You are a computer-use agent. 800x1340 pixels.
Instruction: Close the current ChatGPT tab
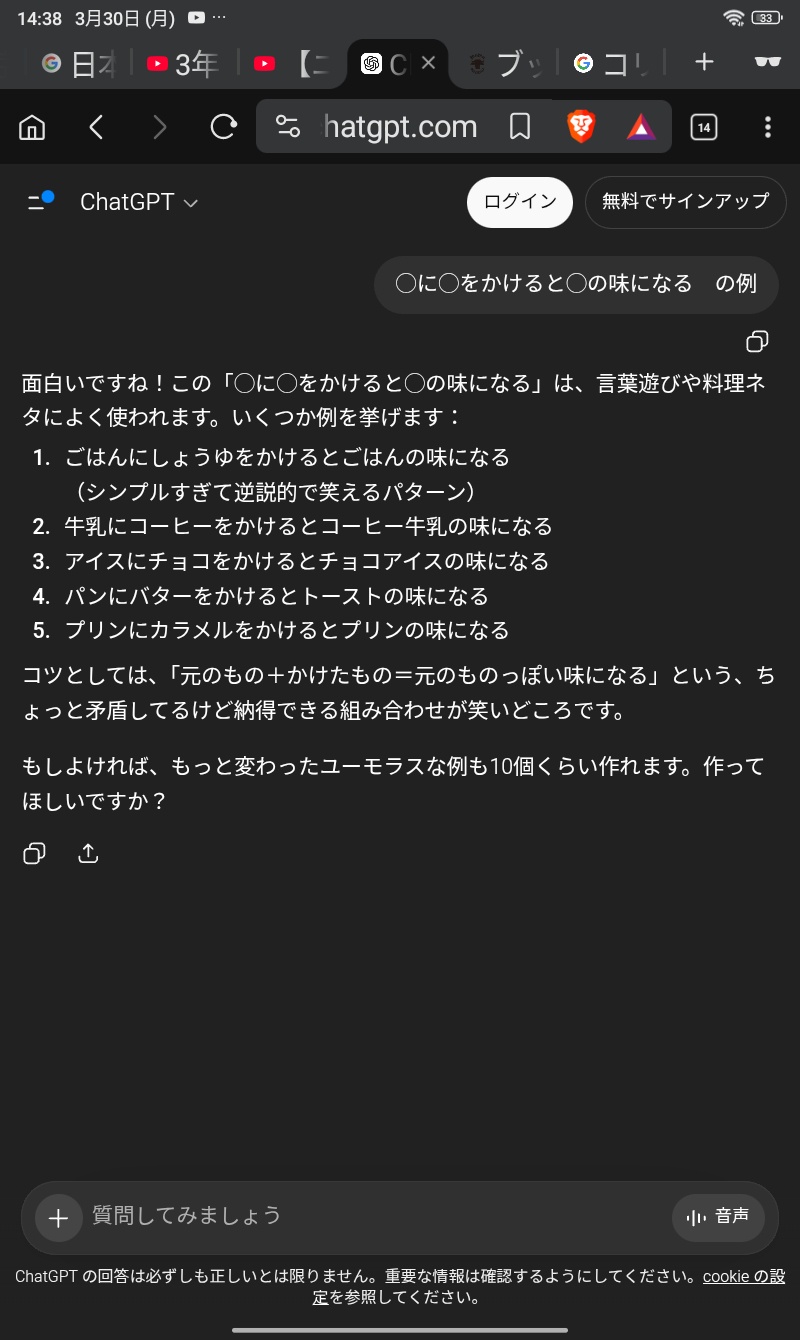428,63
